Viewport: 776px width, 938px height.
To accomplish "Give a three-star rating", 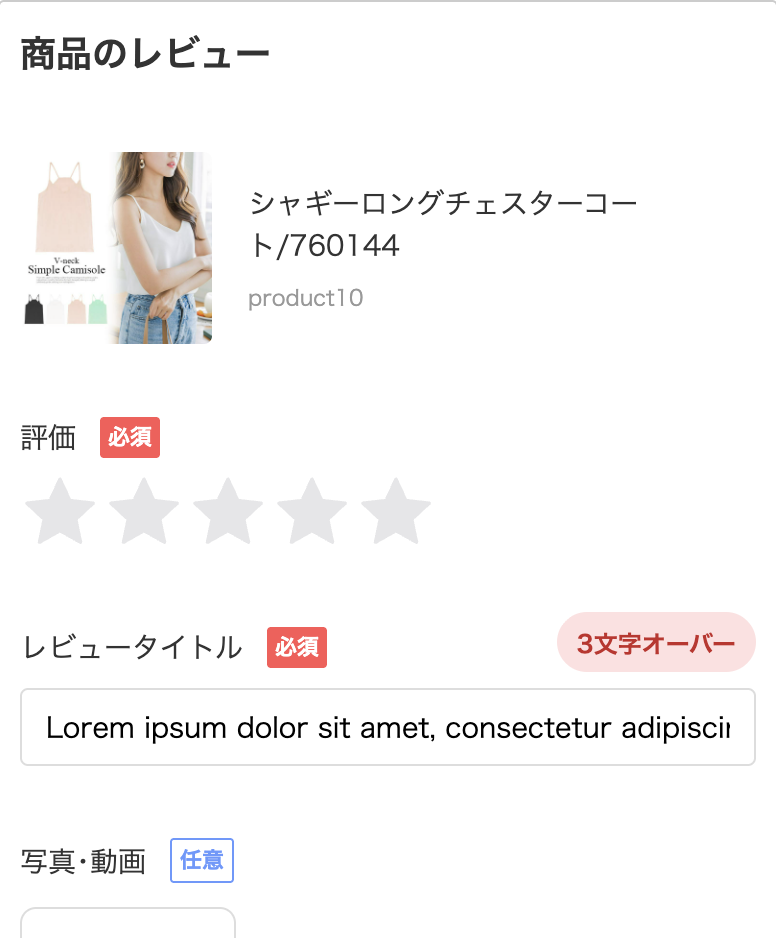I will pyautogui.click(x=228, y=512).
